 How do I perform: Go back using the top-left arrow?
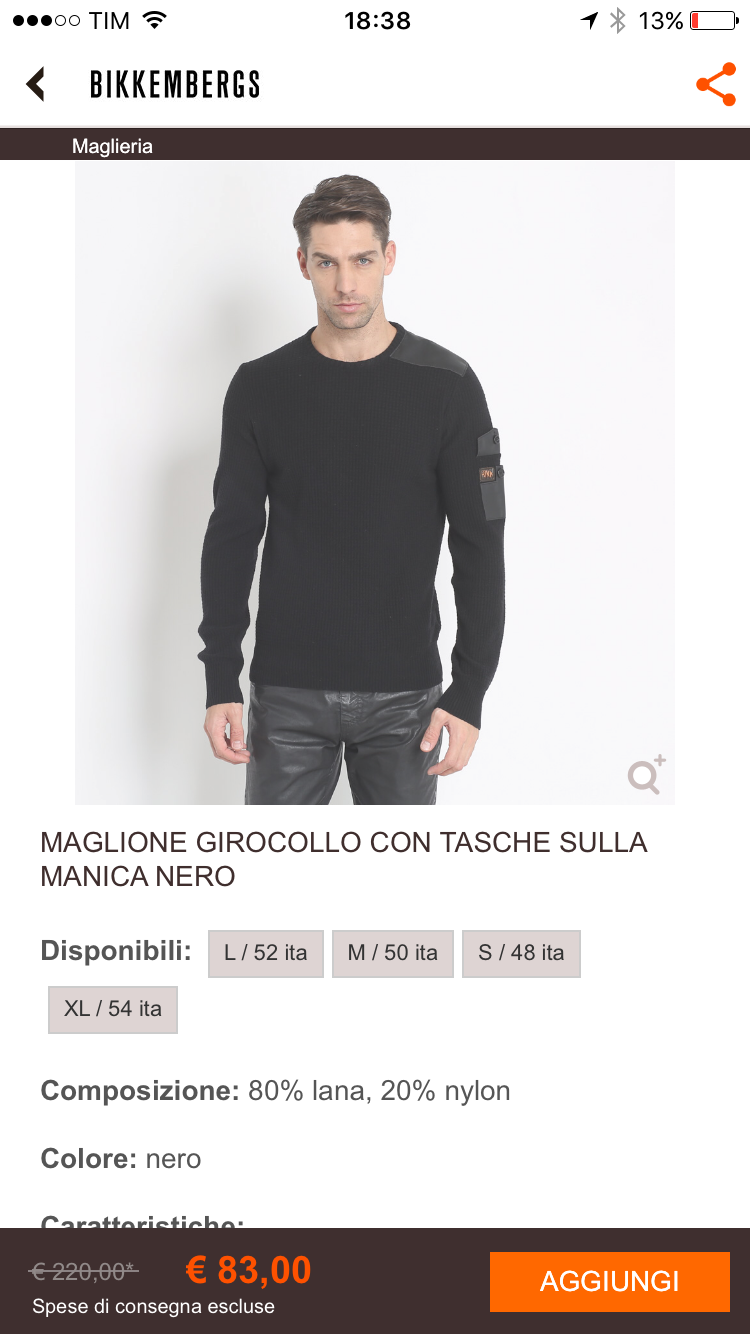click(x=36, y=84)
